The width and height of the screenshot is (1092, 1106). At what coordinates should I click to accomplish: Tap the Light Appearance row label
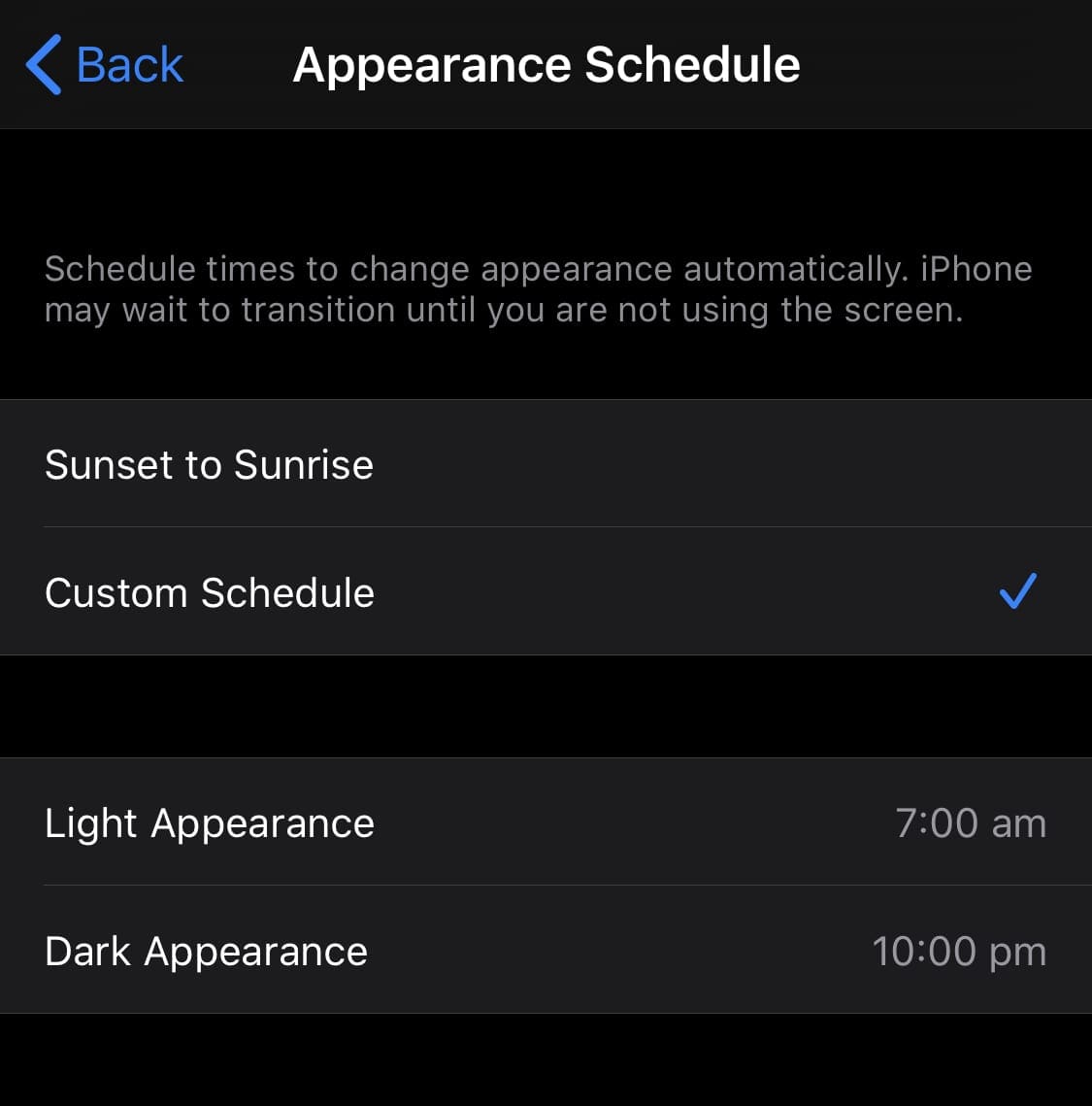(x=209, y=822)
